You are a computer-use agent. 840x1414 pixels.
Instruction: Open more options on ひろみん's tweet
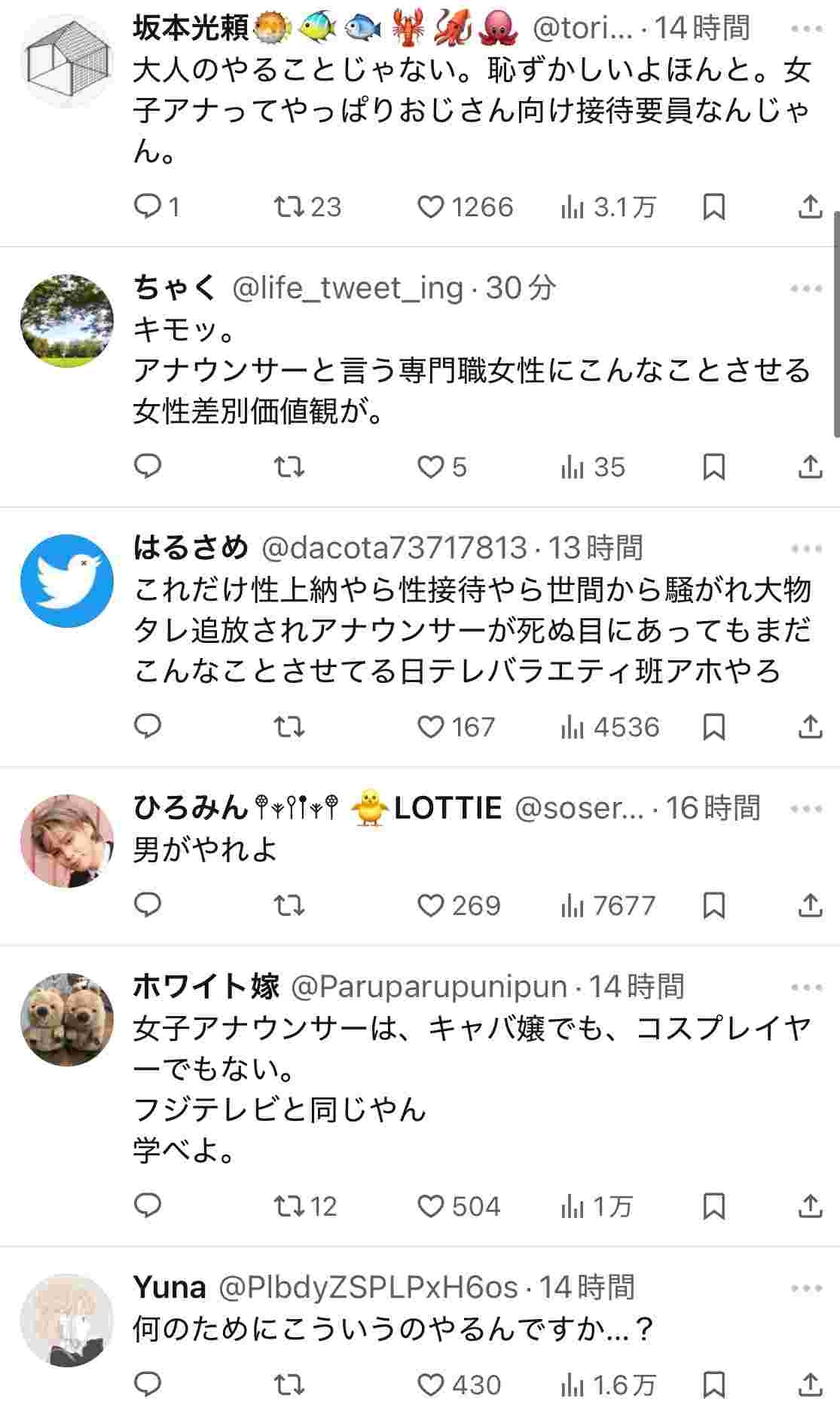[x=806, y=810]
